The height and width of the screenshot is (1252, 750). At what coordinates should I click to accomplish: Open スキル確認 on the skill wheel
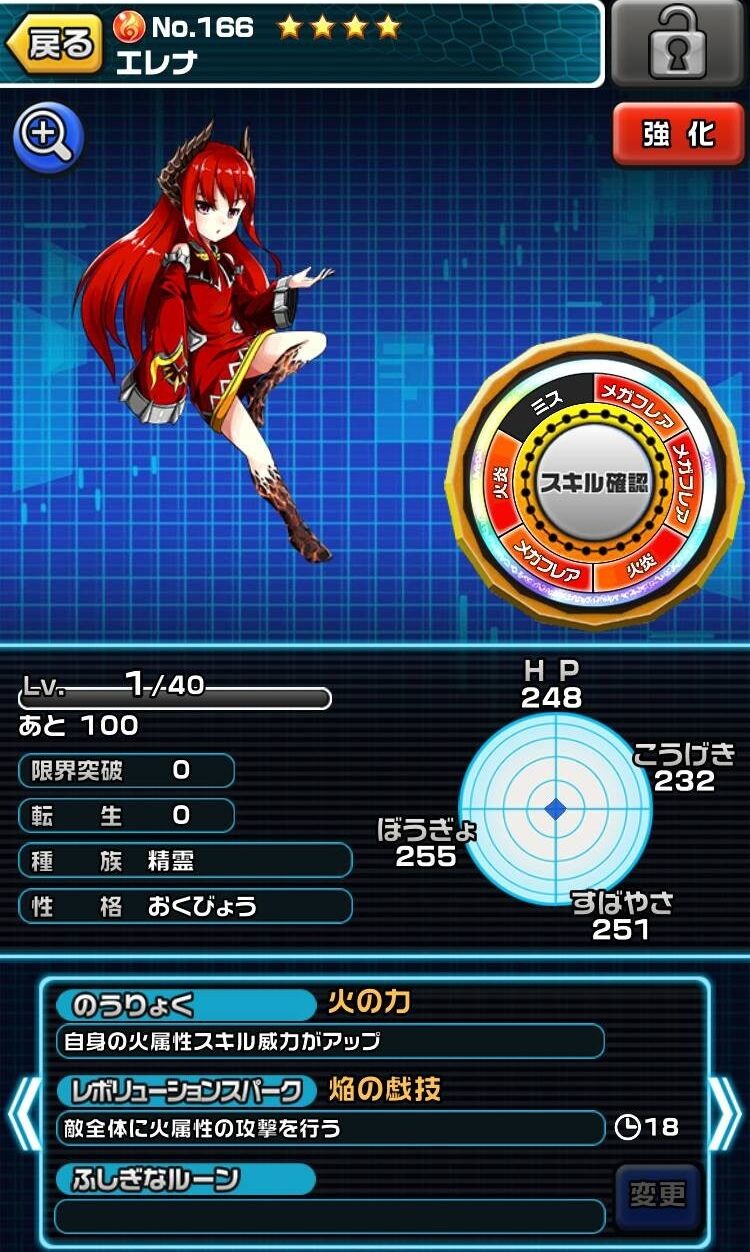594,483
